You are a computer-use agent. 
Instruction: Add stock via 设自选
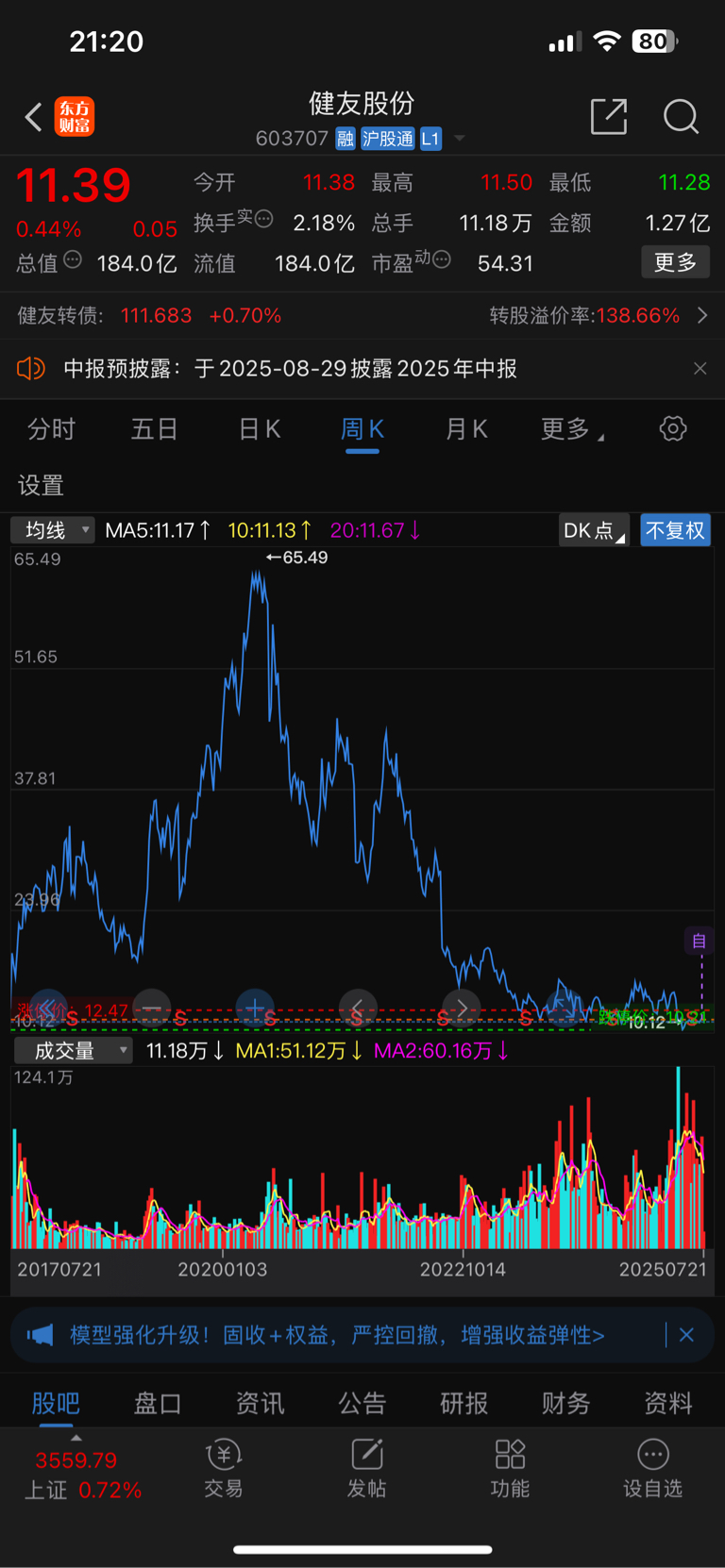pos(652,1469)
